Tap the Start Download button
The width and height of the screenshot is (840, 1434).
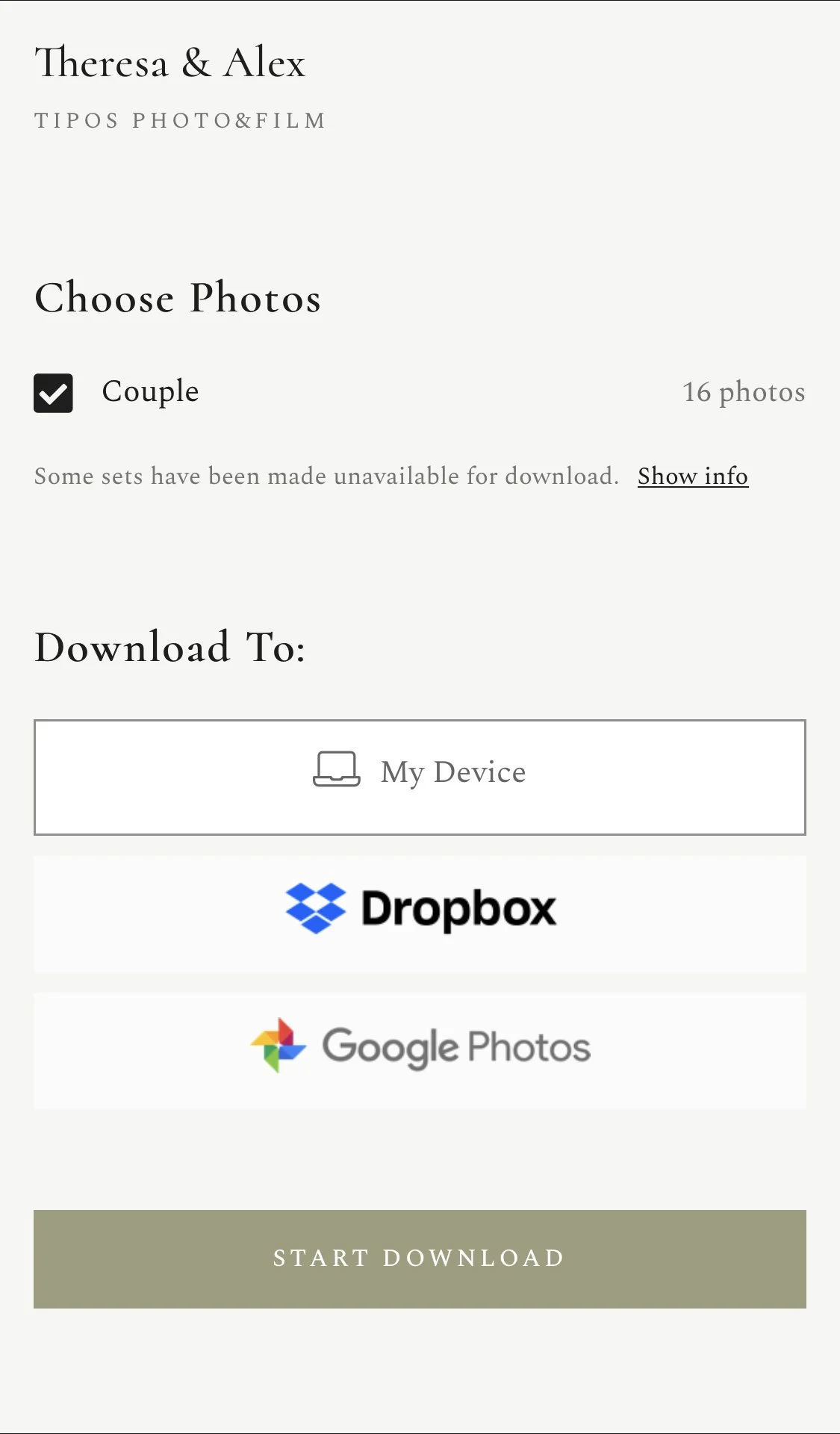click(420, 1258)
